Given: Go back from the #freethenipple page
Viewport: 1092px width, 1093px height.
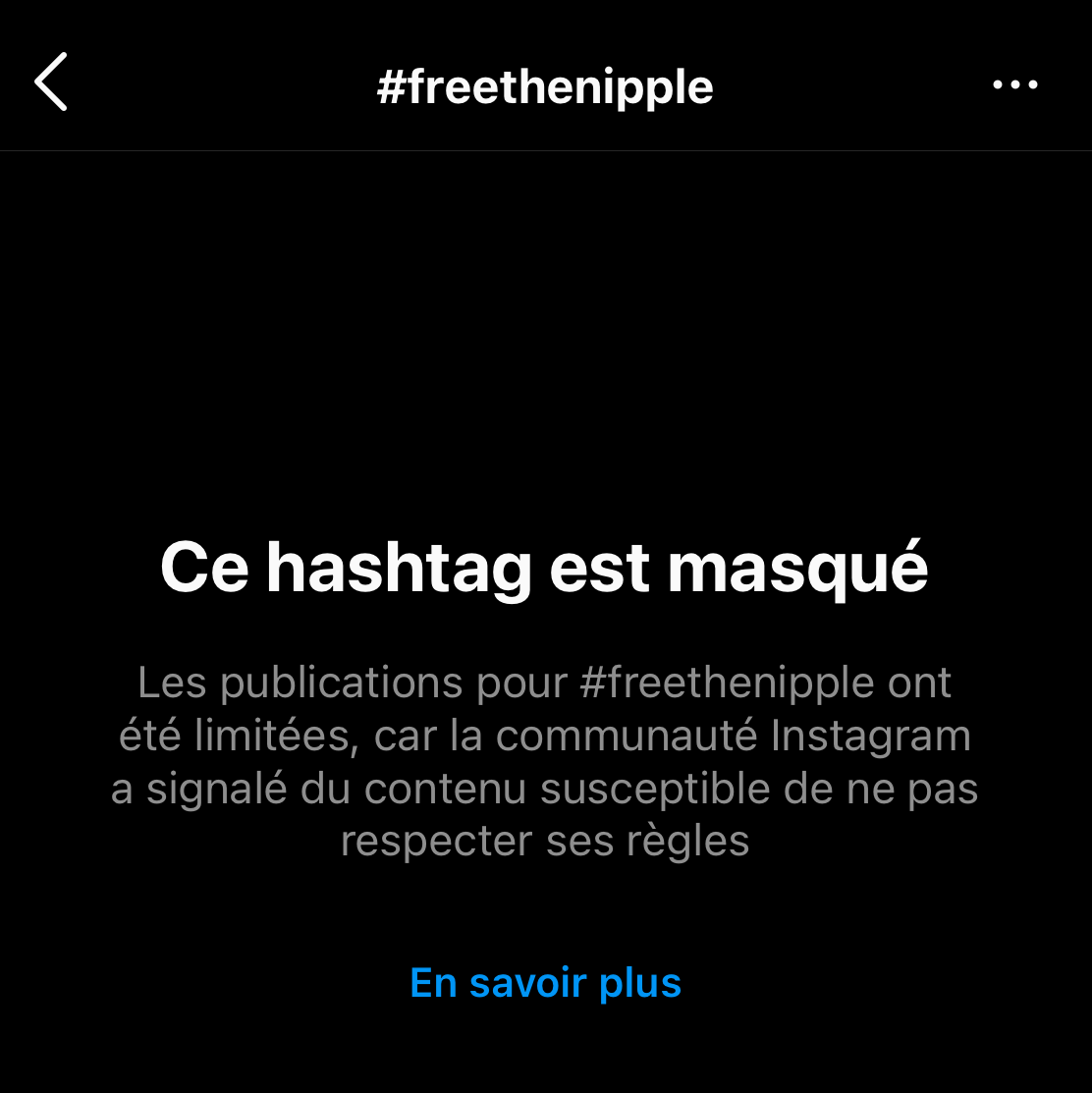Looking at the screenshot, I should pos(51,82).
